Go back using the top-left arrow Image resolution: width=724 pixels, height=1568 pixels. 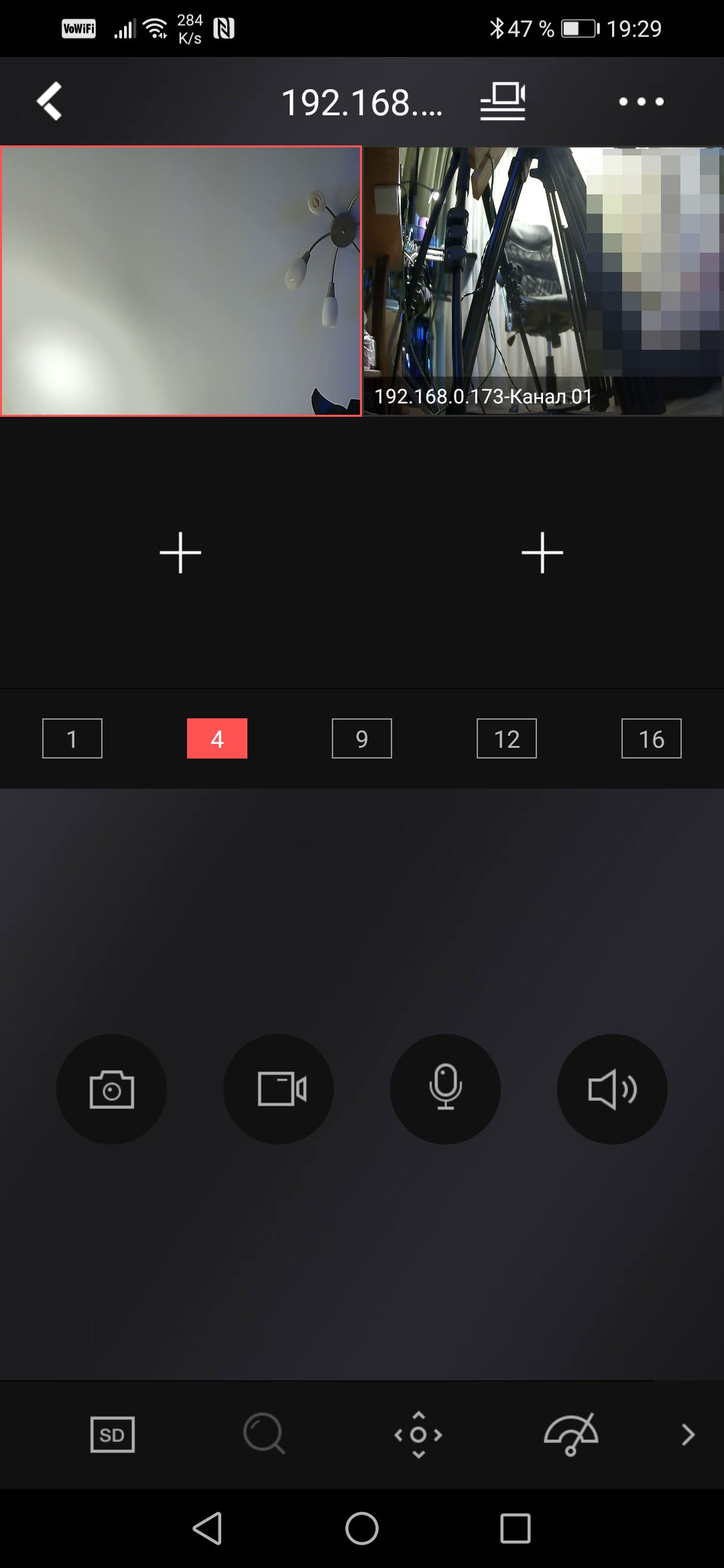(x=50, y=102)
